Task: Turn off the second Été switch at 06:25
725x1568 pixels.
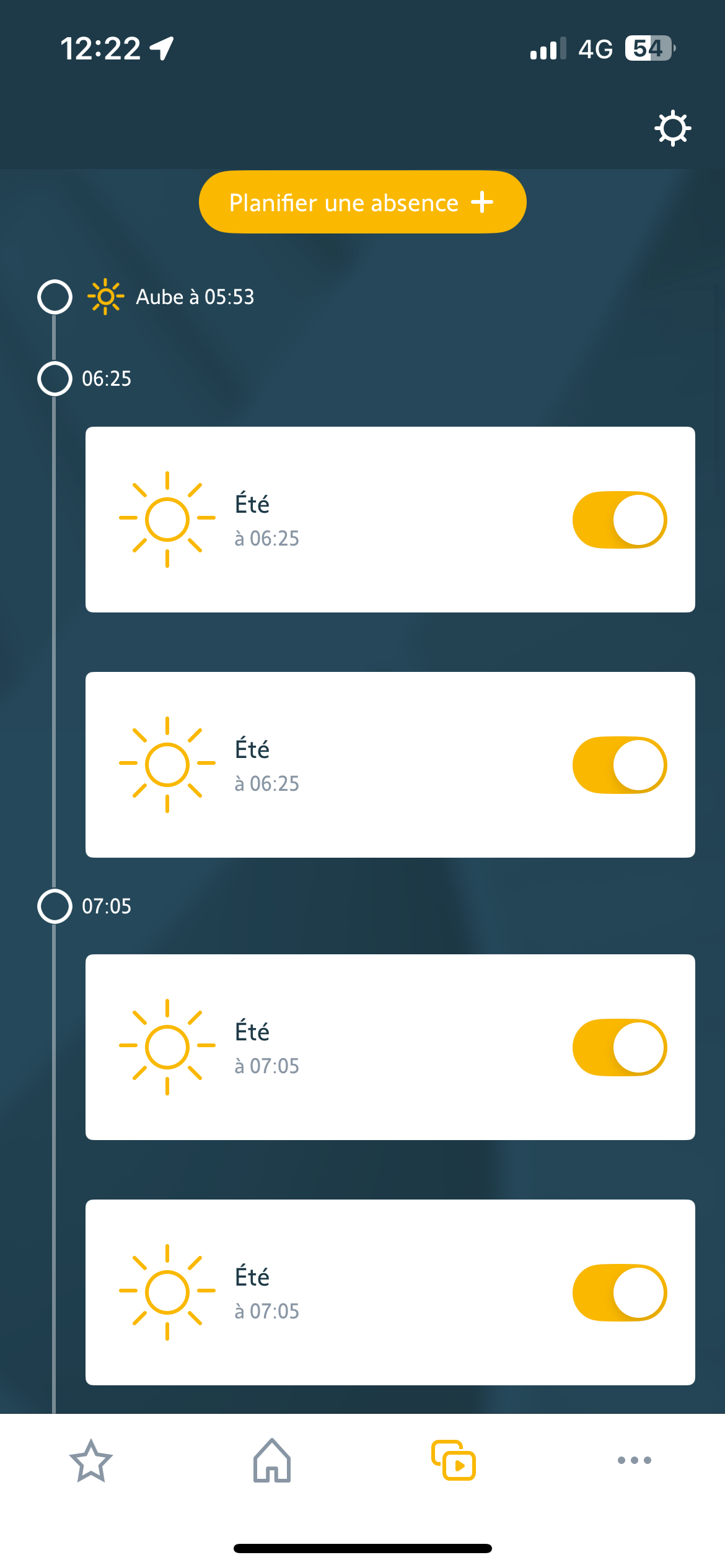Action: tap(619, 765)
